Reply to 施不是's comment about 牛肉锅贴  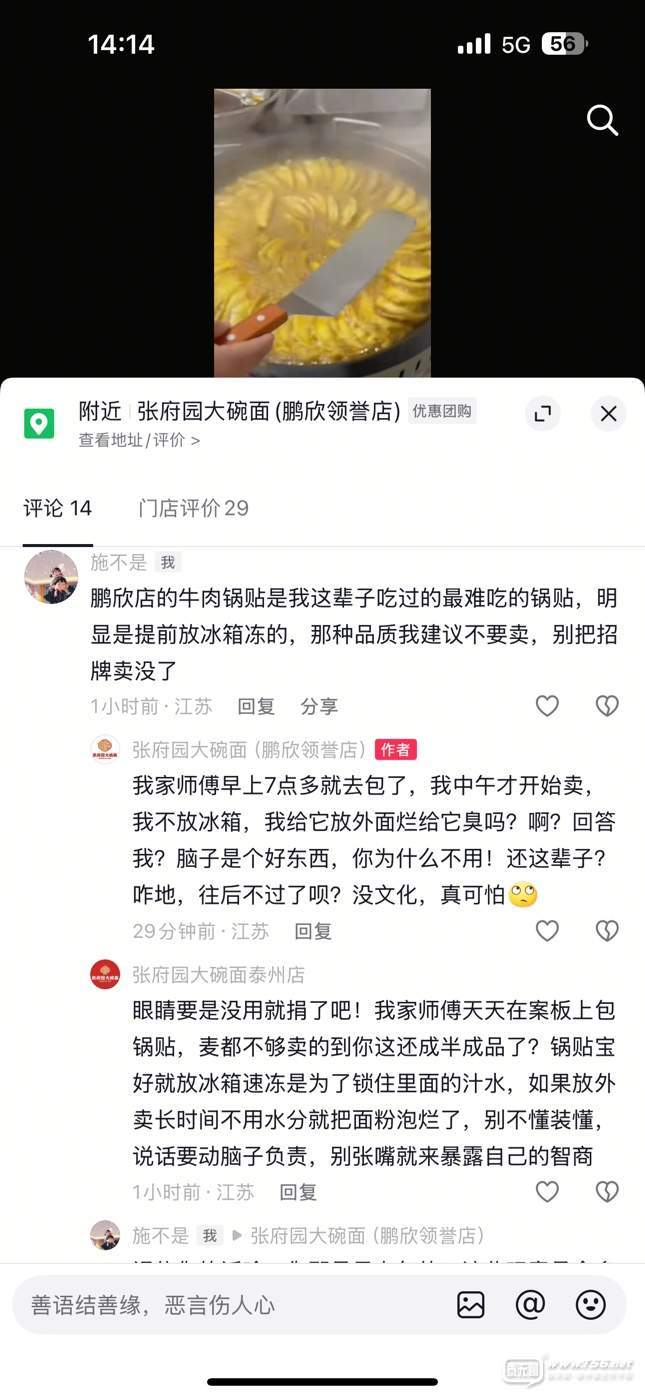point(256,706)
